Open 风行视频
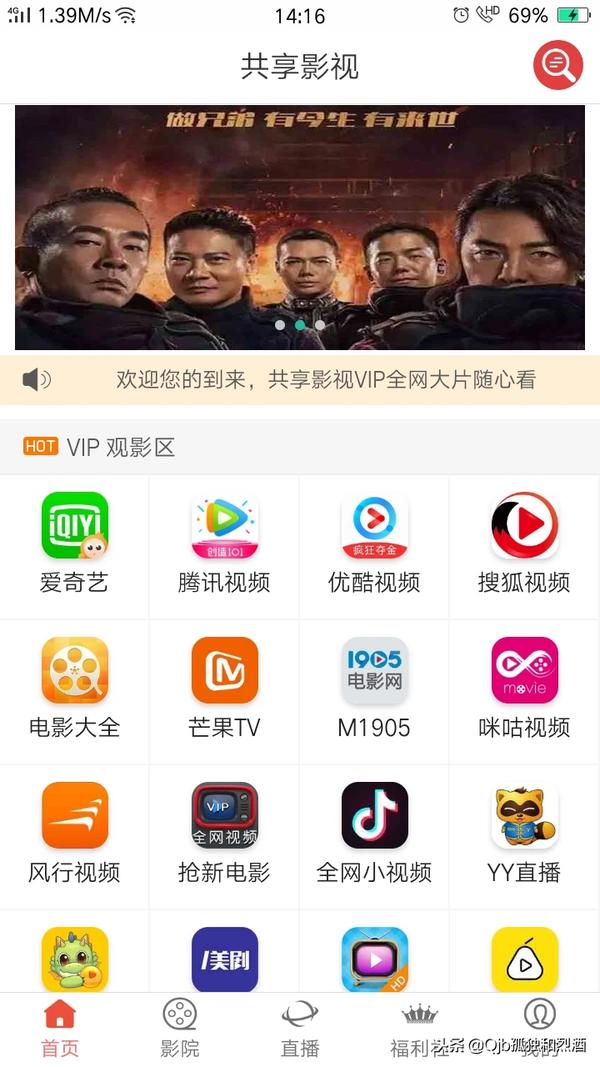The width and height of the screenshot is (600, 1067). (x=74, y=837)
